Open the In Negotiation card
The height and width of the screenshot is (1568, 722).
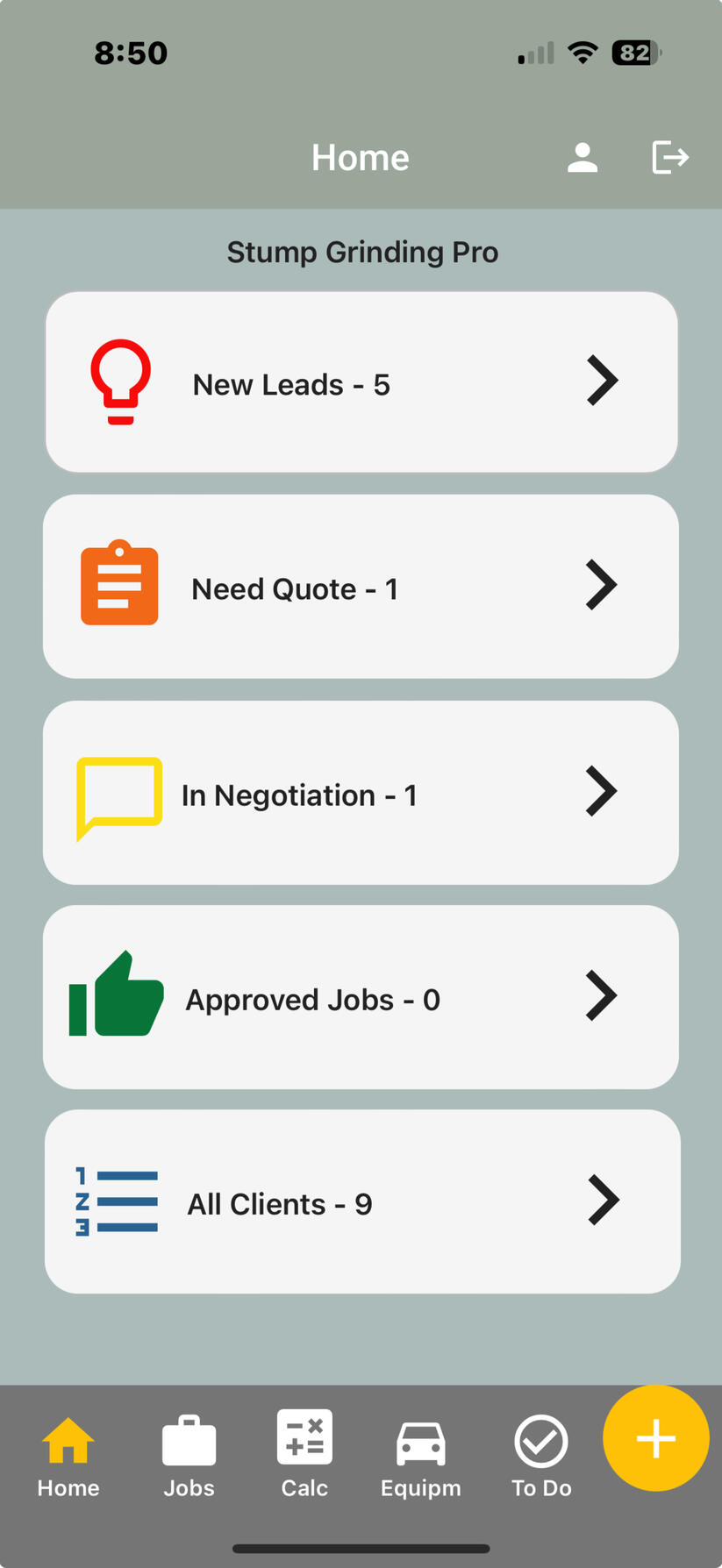pos(361,793)
